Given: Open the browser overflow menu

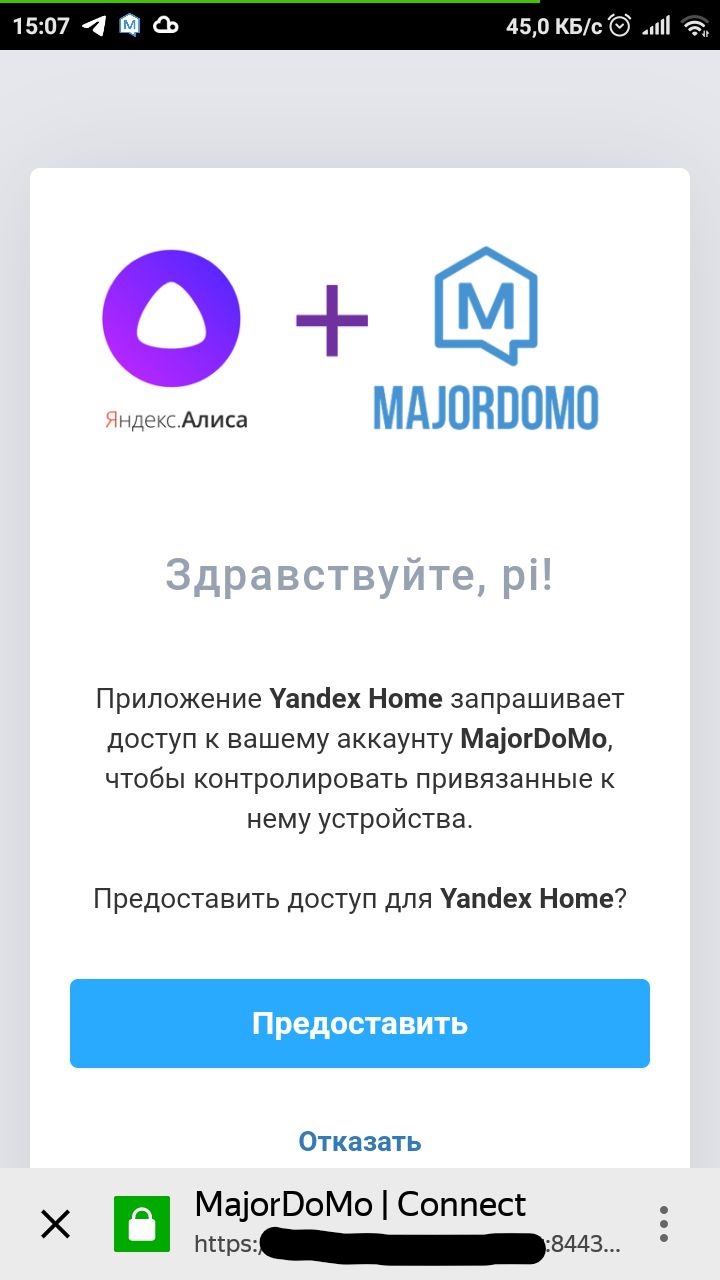Looking at the screenshot, I should click(x=663, y=1224).
